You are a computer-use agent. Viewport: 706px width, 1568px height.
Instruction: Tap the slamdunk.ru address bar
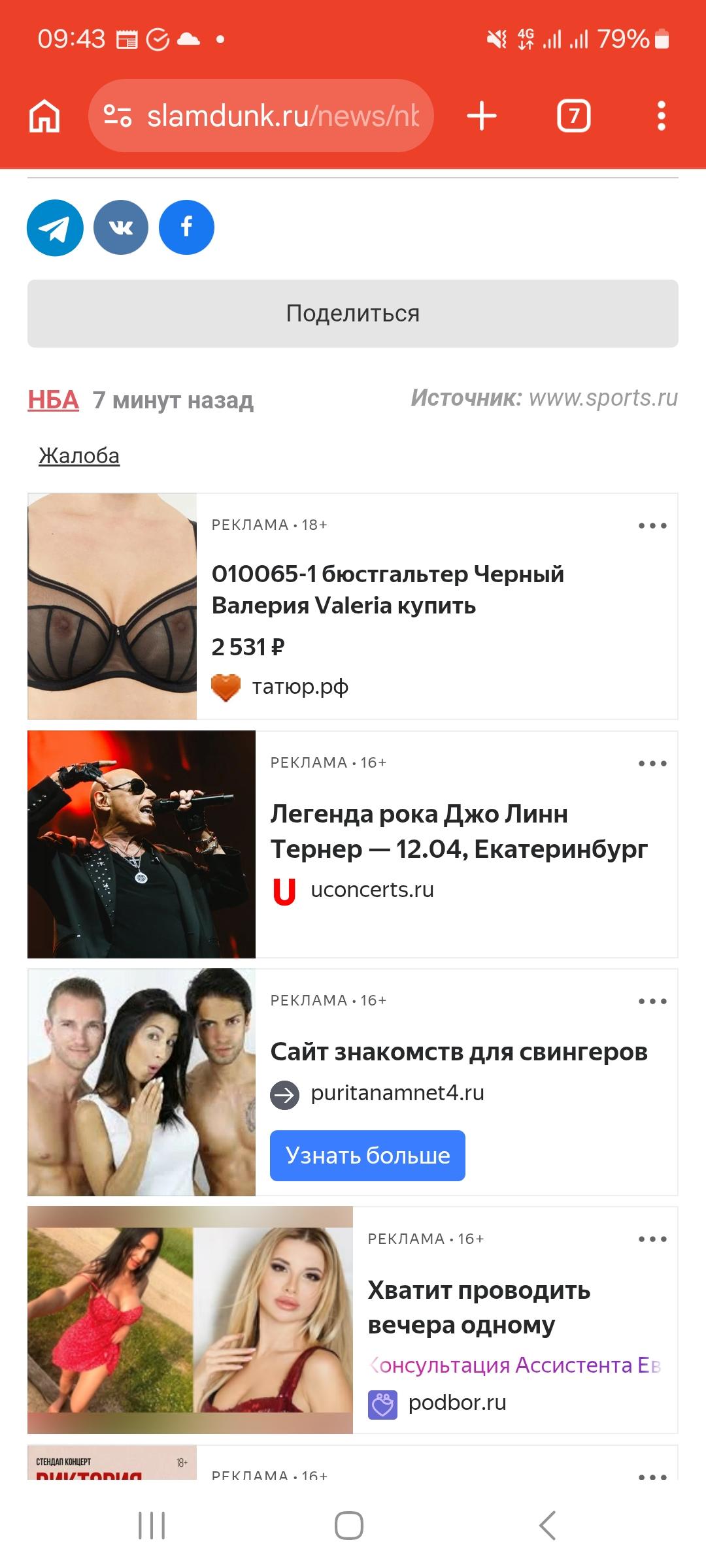(261, 116)
